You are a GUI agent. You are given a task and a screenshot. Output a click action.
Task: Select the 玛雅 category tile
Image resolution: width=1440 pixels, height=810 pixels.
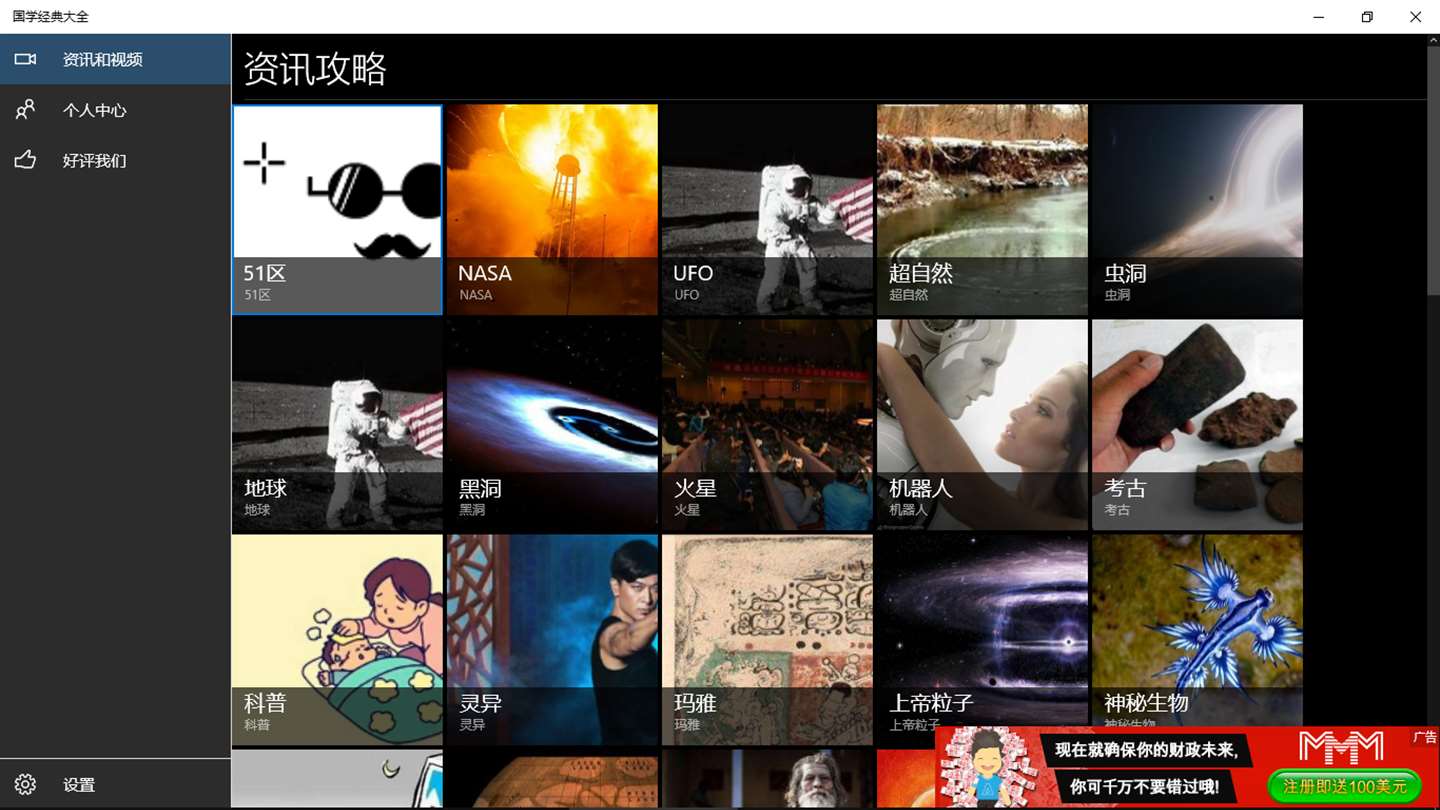(767, 640)
